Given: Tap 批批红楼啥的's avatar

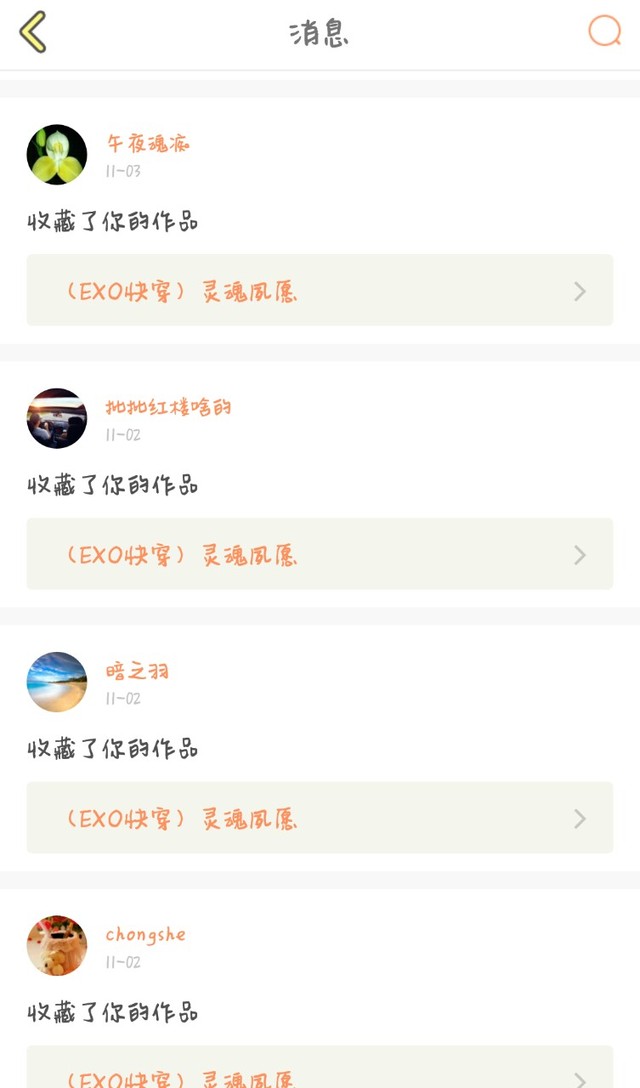Looking at the screenshot, I should 57,418.
